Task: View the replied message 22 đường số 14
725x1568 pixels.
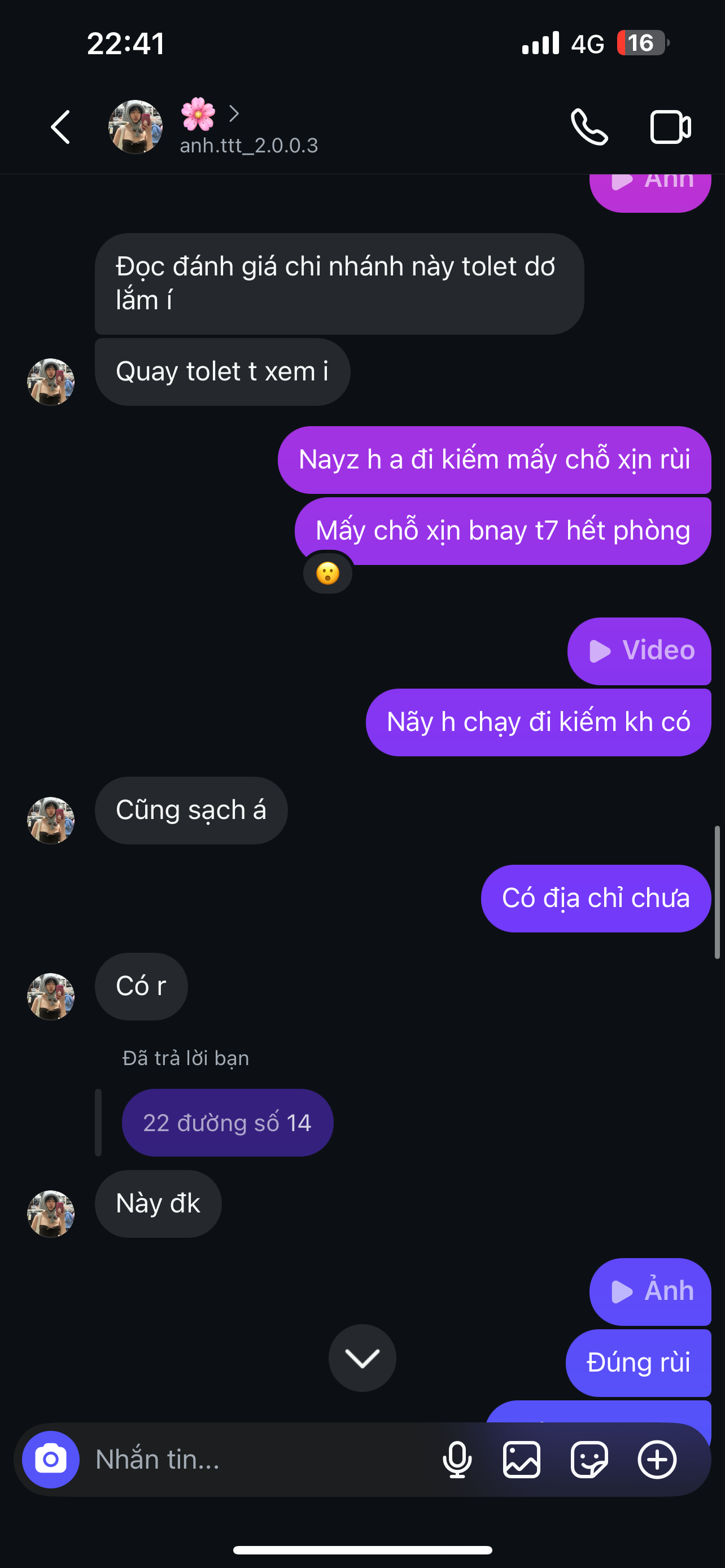Action: (x=227, y=1123)
